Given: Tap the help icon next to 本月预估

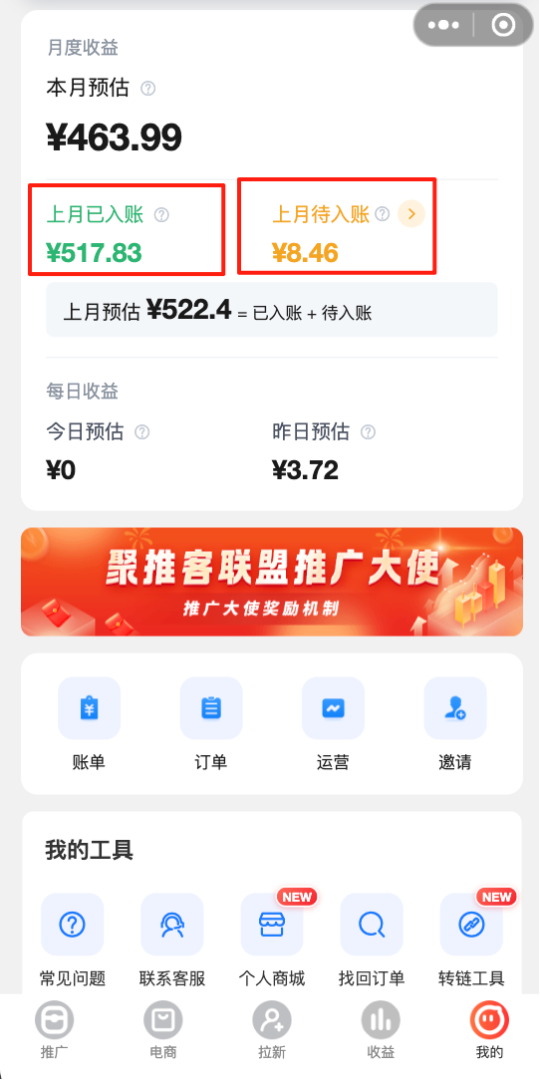Looking at the screenshot, I should pos(147,88).
